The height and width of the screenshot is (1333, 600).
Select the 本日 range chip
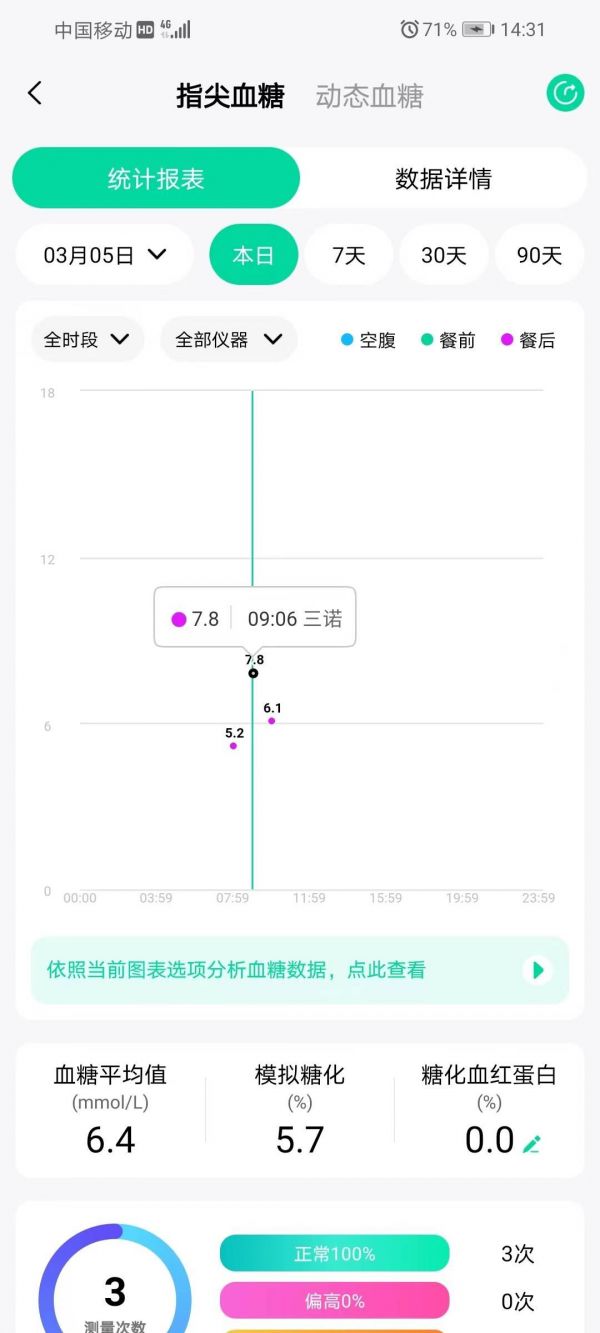253,255
